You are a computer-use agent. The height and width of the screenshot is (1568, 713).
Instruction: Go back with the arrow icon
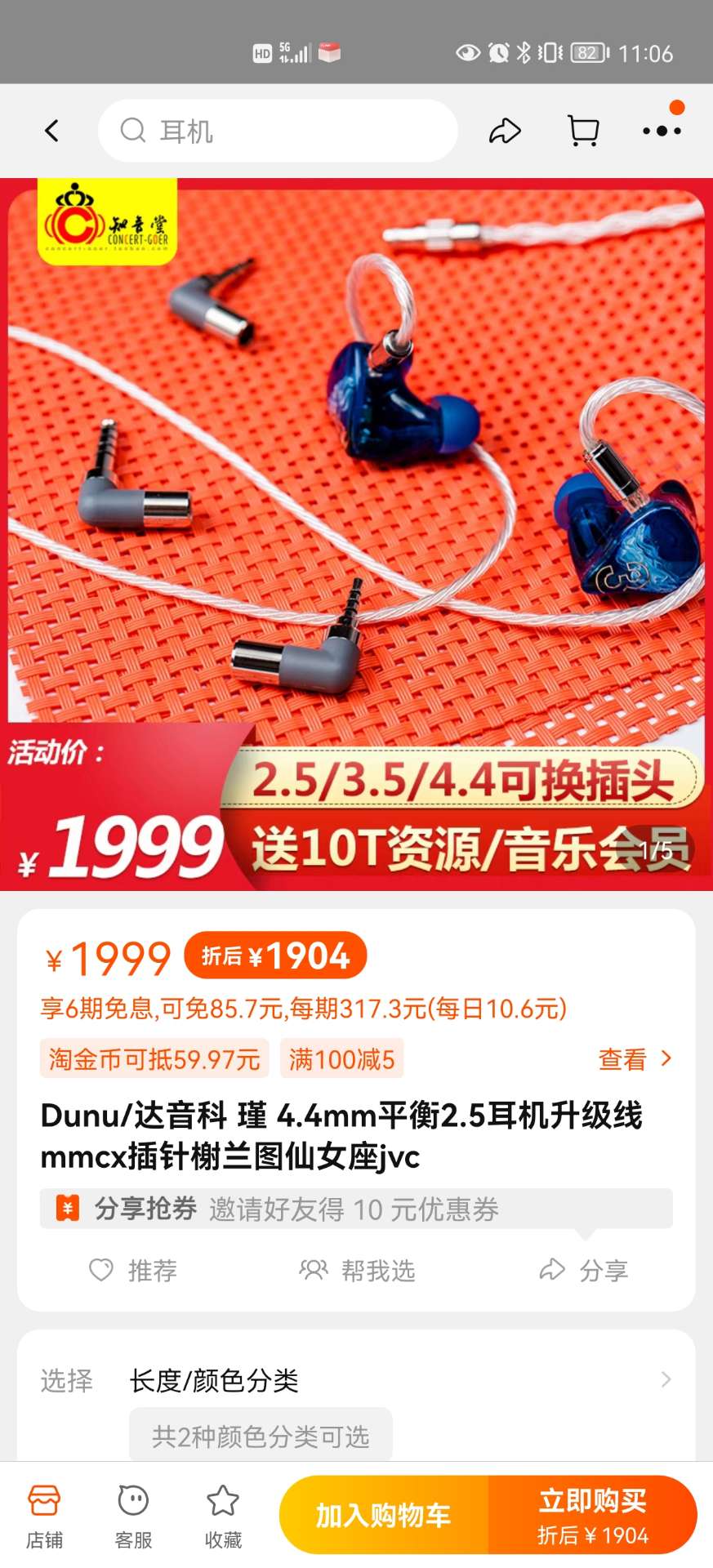pos(51,131)
